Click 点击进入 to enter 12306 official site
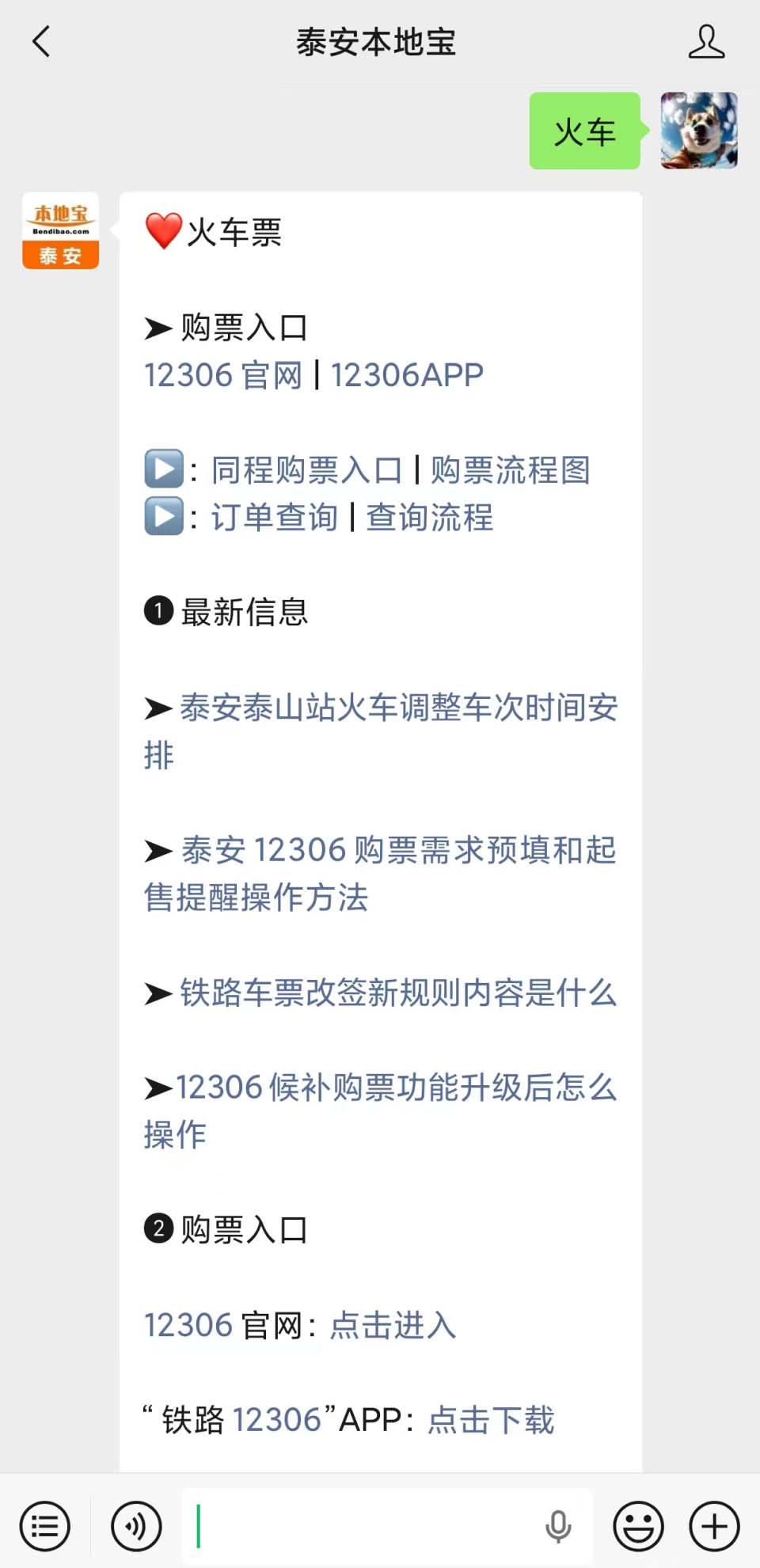This screenshot has width=760, height=1568. pyautogui.click(x=391, y=1325)
